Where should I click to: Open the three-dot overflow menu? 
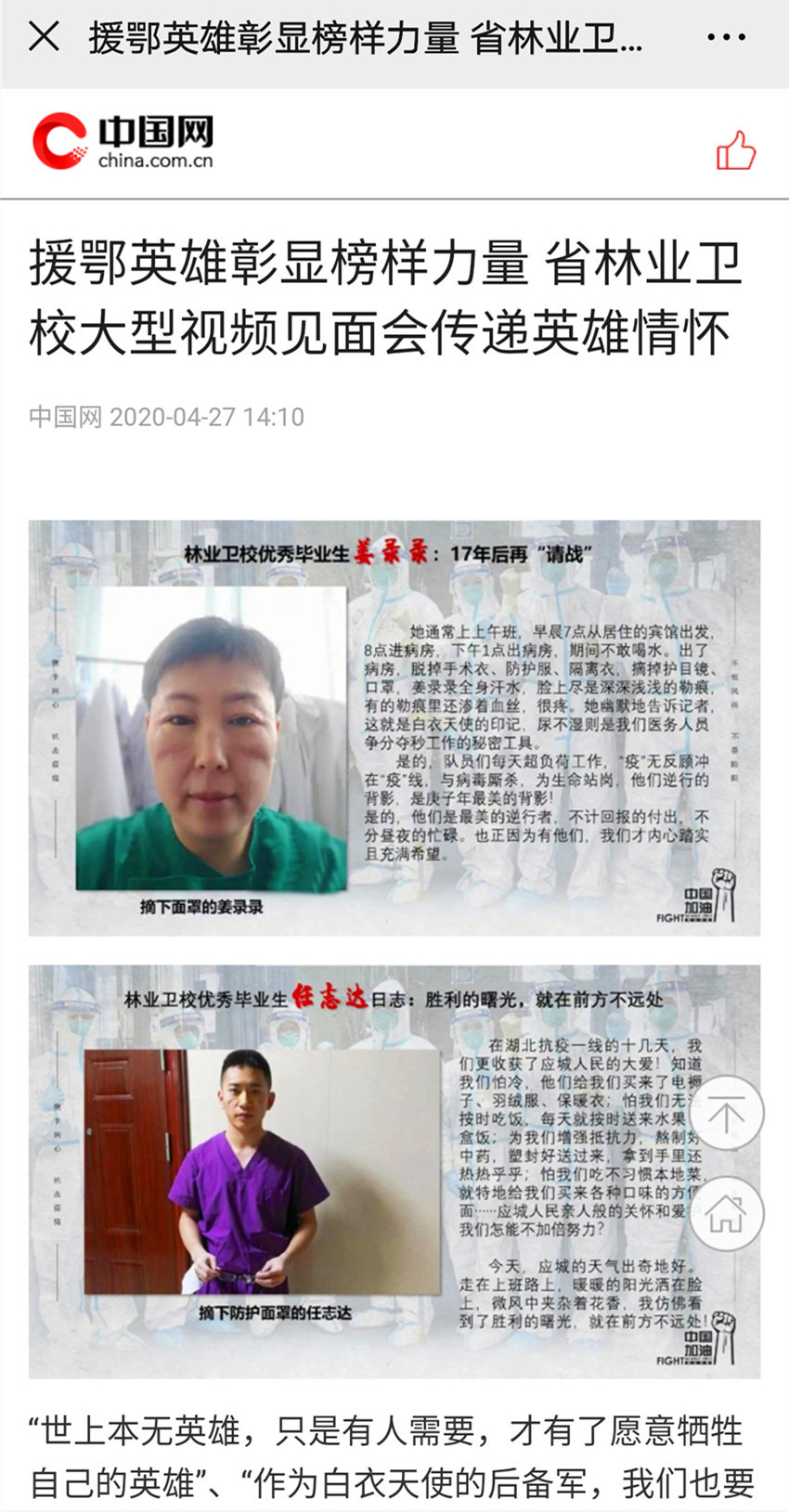[x=726, y=38]
